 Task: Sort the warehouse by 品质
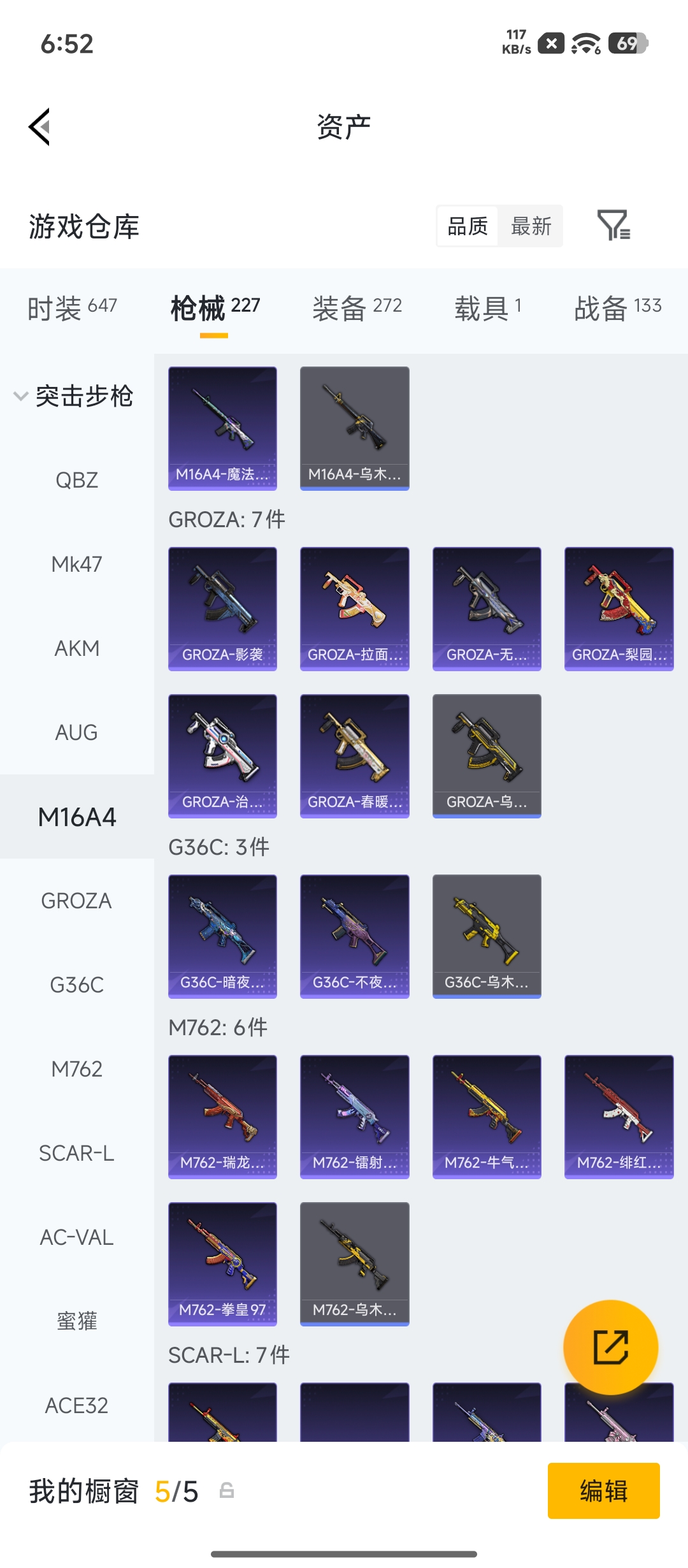point(468,226)
